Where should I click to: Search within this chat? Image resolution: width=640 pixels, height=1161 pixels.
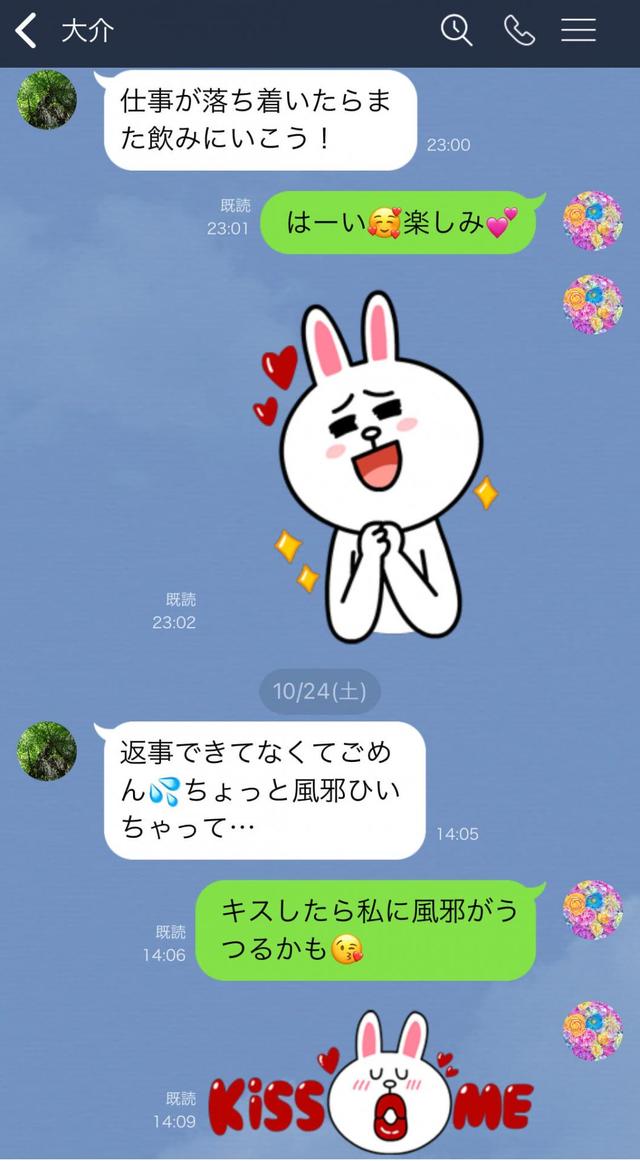[456, 30]
